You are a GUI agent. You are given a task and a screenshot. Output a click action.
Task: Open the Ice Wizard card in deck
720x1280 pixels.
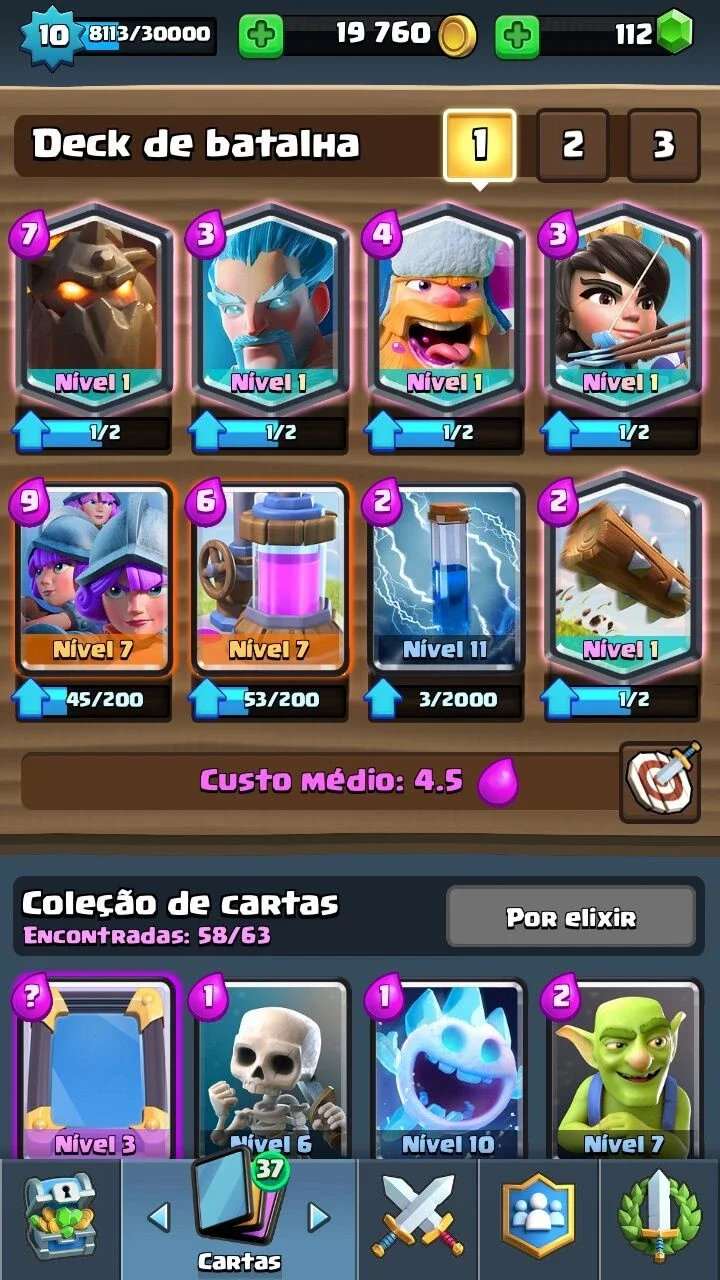pos(269,310)
